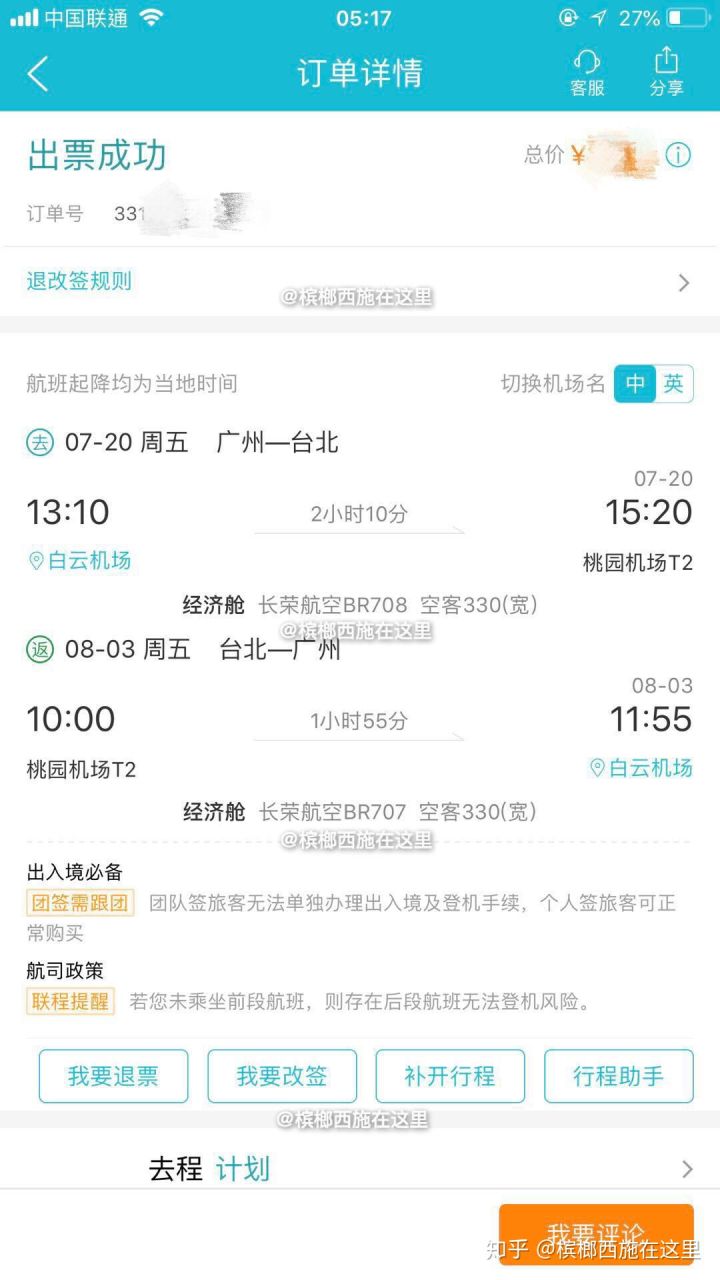Tap the 我要退票 button
720x1280 pixels.
tap(113, 1076)
